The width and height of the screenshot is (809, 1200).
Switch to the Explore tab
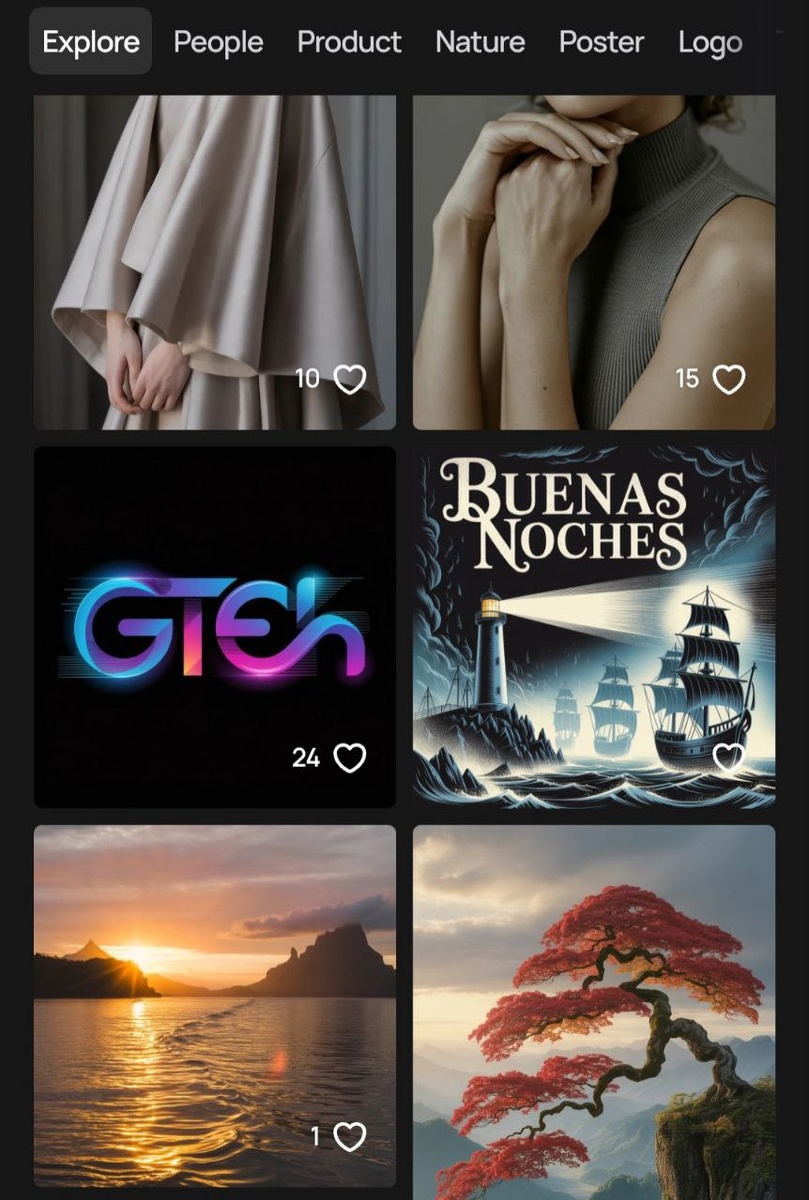(91, 42)
